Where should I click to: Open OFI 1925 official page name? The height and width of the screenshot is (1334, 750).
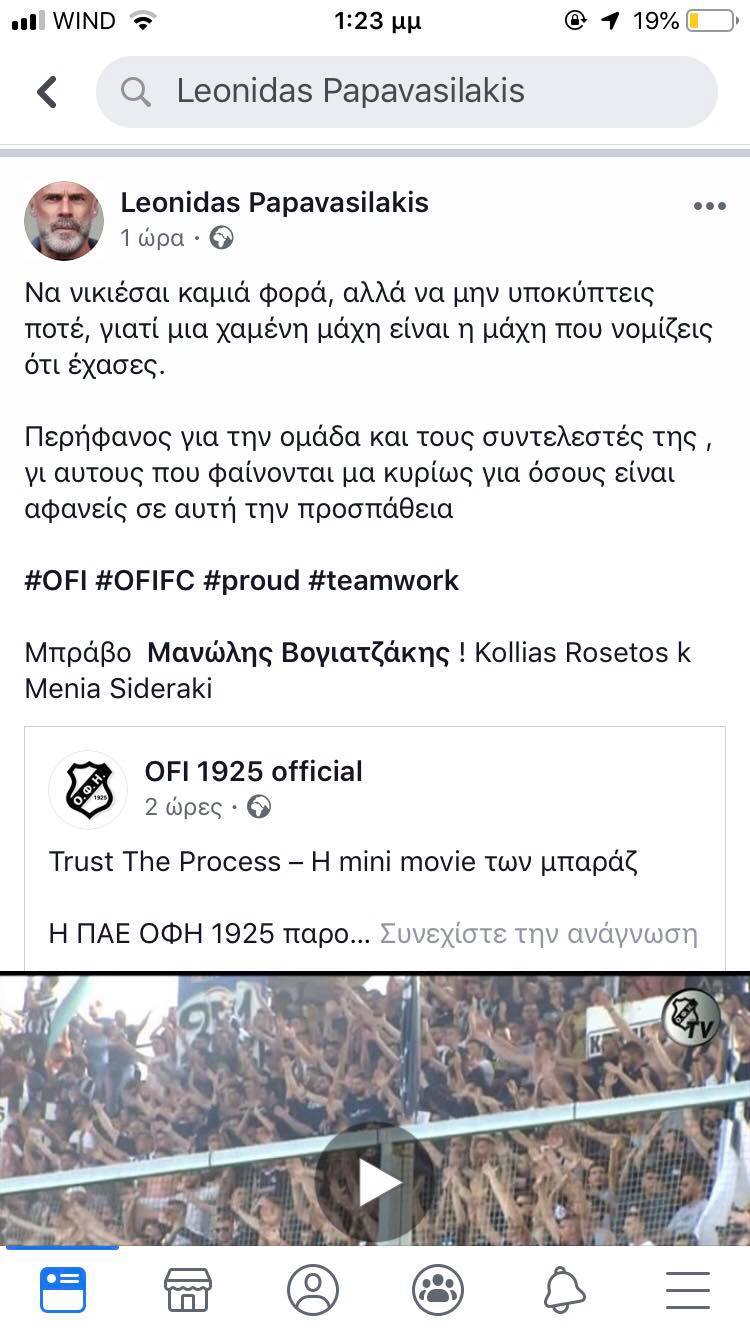tap(253, 771)
